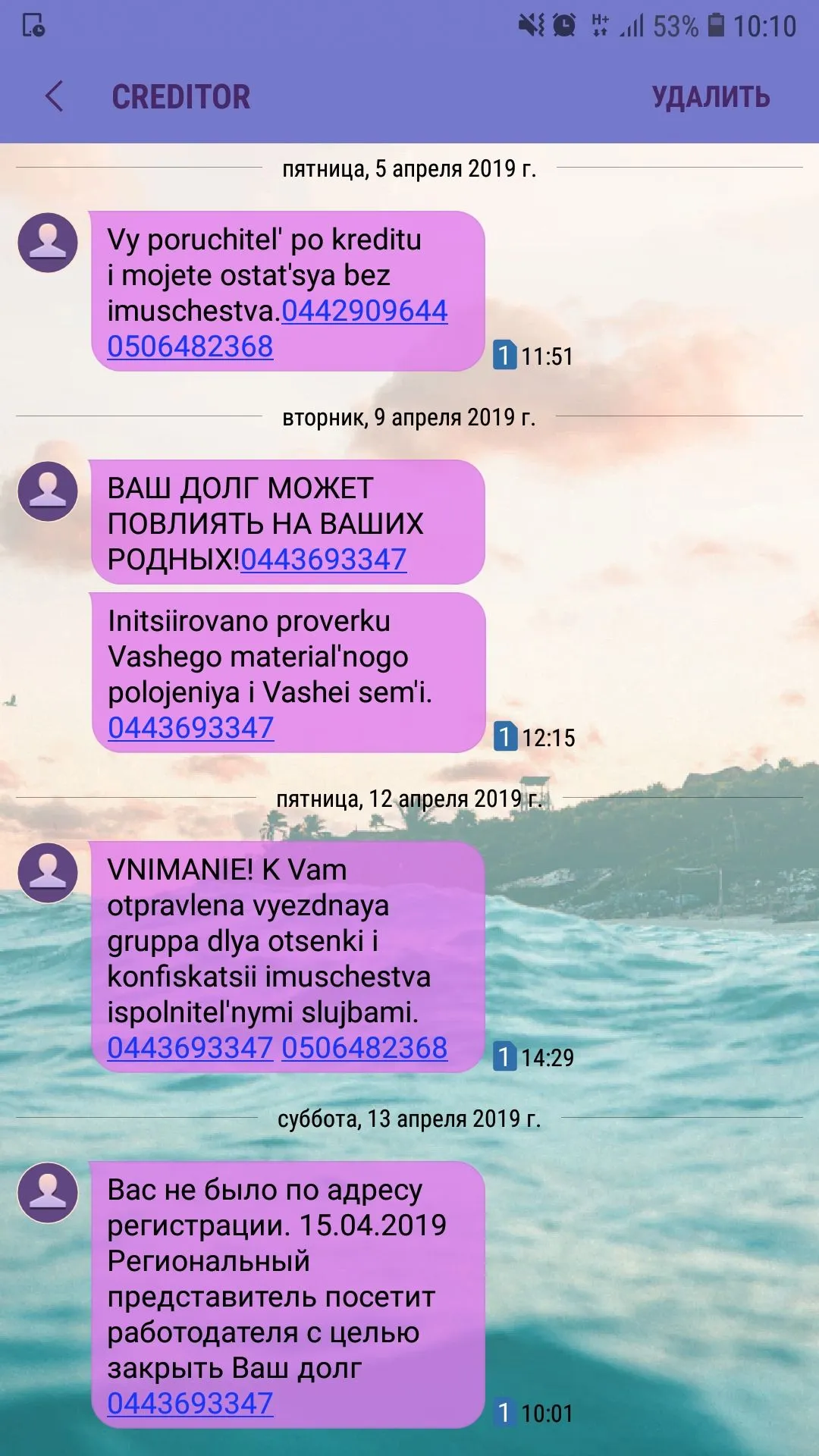Viewport: 819px width, 1456px height.
Task: Go back using the arrow beside CREDITOR
Action: [x=54, y=96]
